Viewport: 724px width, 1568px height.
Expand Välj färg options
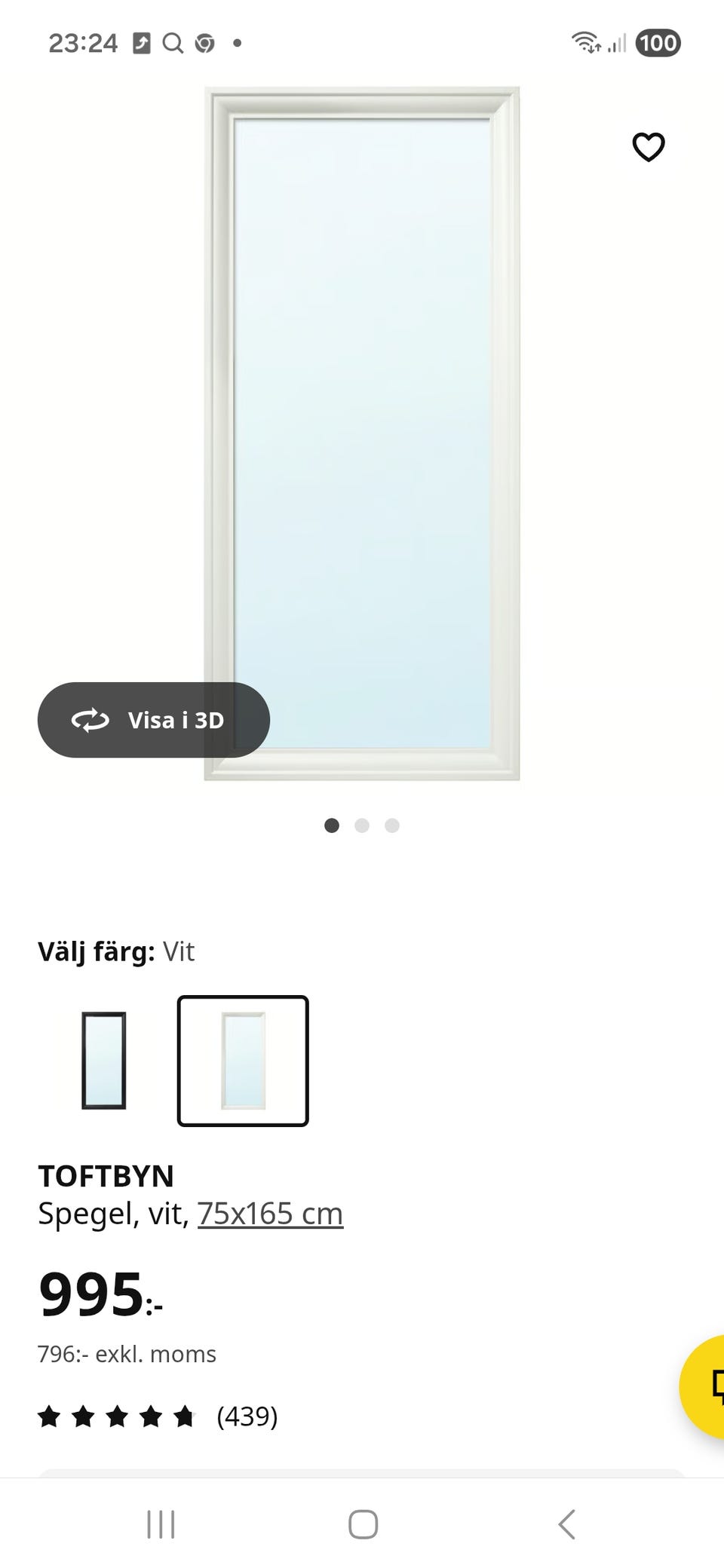[x=117, y=952]
